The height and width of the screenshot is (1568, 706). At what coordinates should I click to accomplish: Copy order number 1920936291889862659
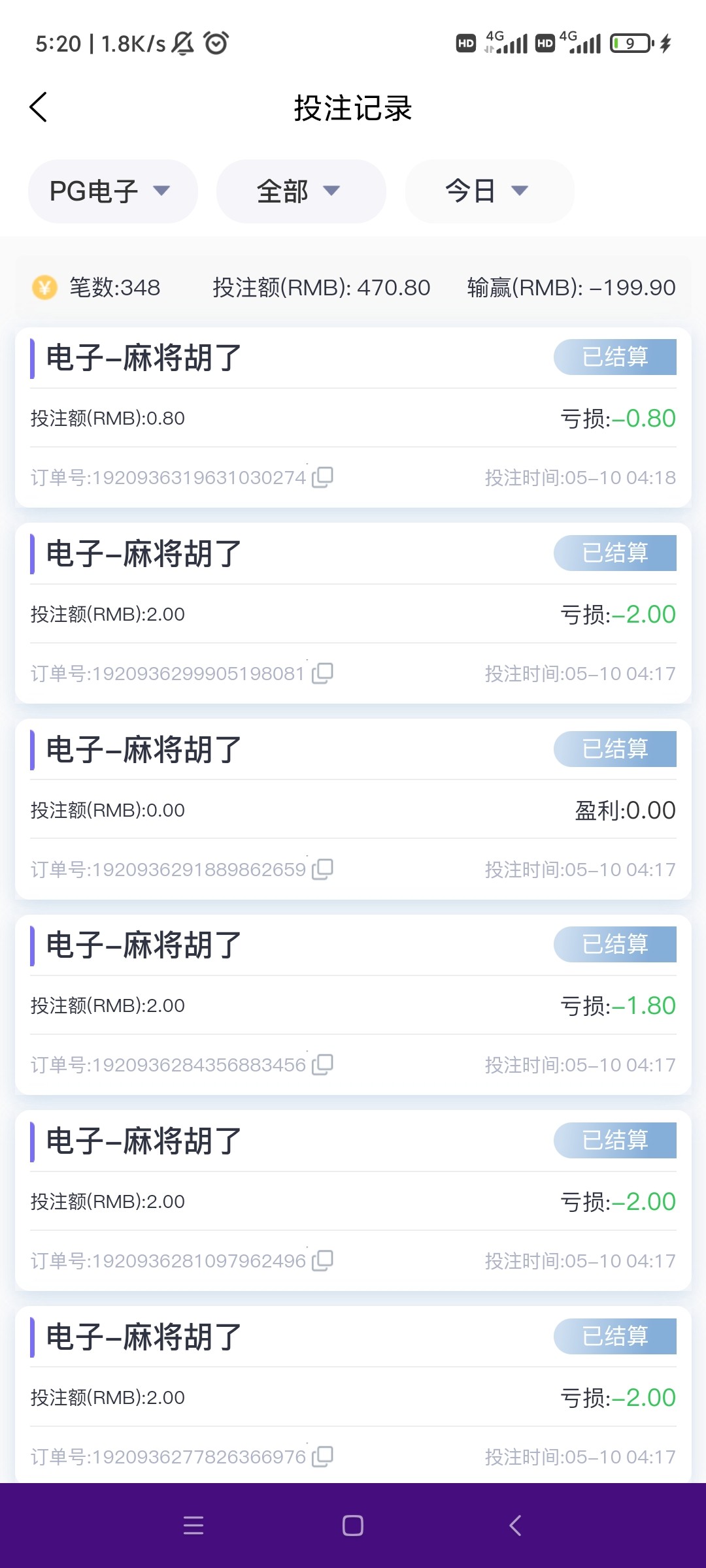pyautogui.click(x=323, y=870)
